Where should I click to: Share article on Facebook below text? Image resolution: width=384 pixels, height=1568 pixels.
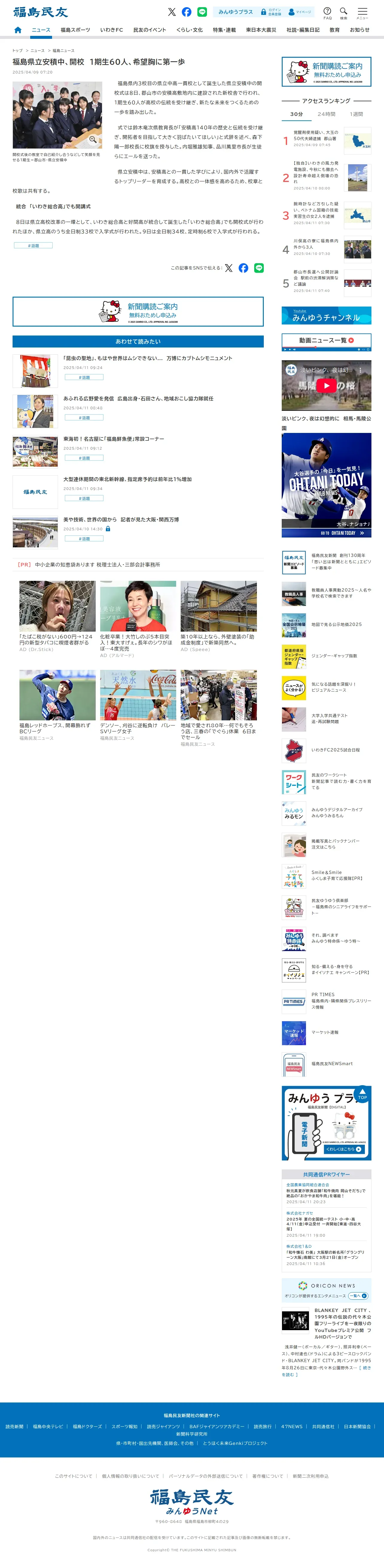243,268
